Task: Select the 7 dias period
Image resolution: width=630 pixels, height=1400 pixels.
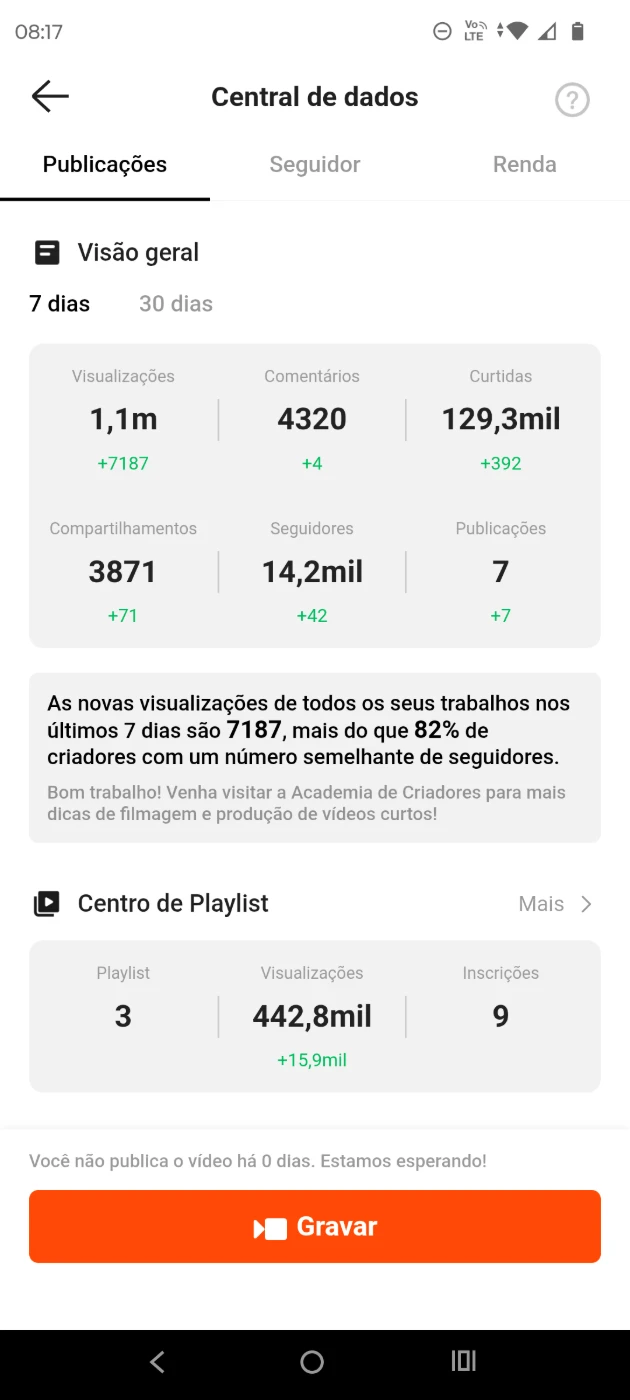Action: (x=60, y=304)
